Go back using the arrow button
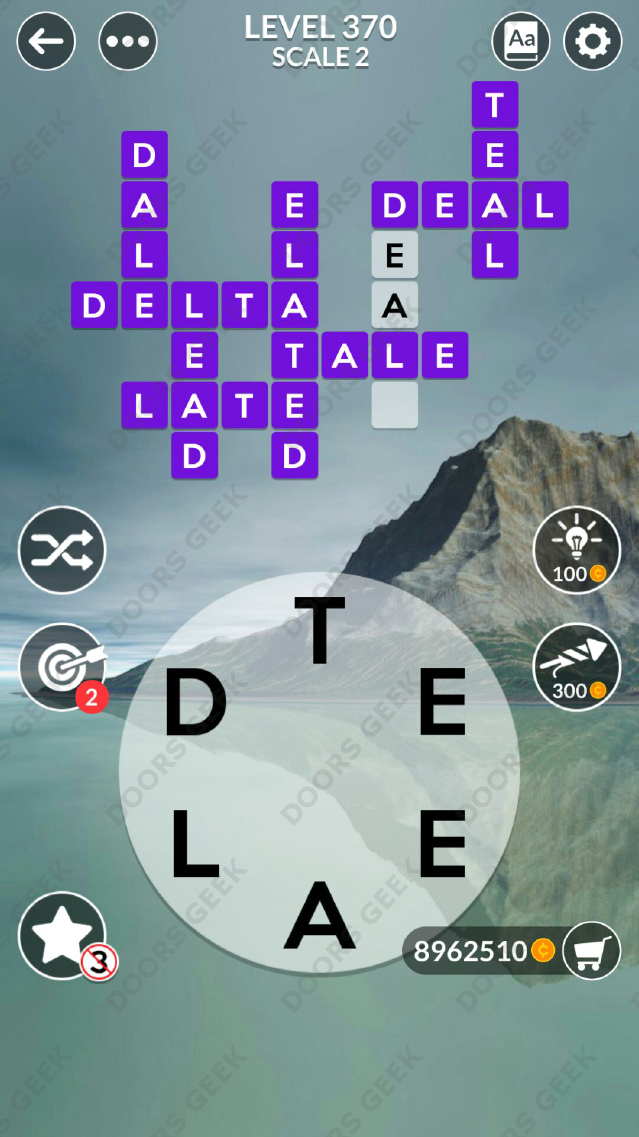 point(46,41)
